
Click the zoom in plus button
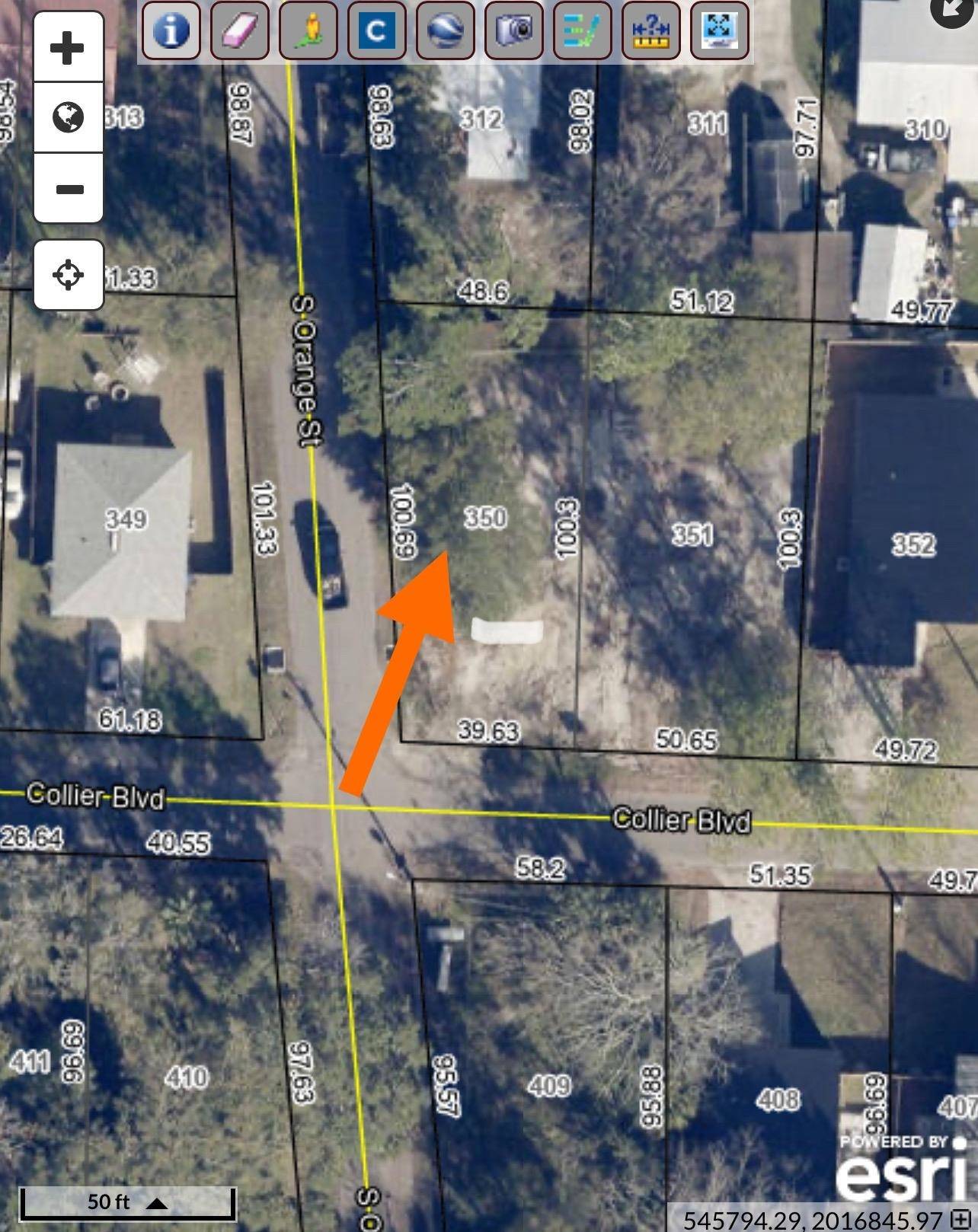67,49
